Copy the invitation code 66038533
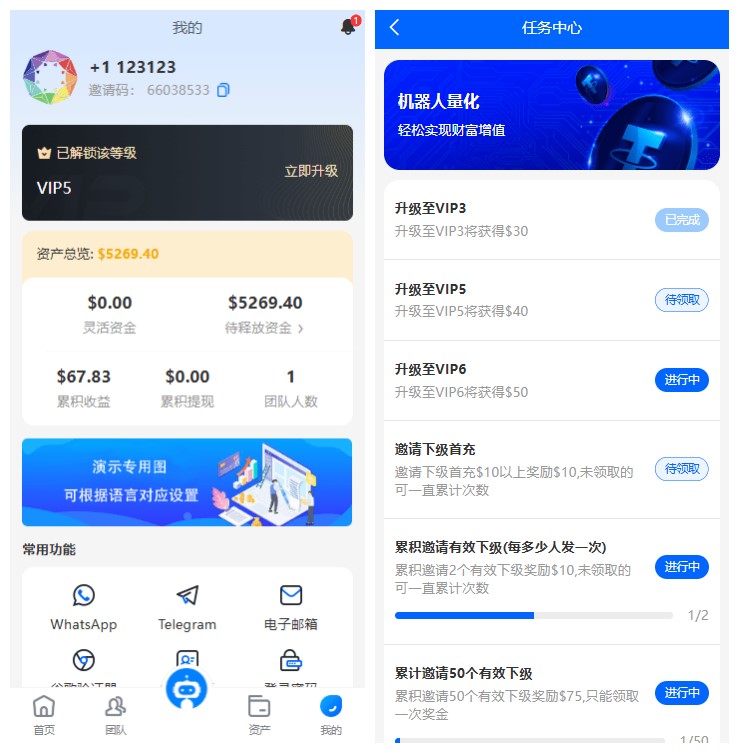The height and width of the screenshot is (753, 739). click(223, 90)
